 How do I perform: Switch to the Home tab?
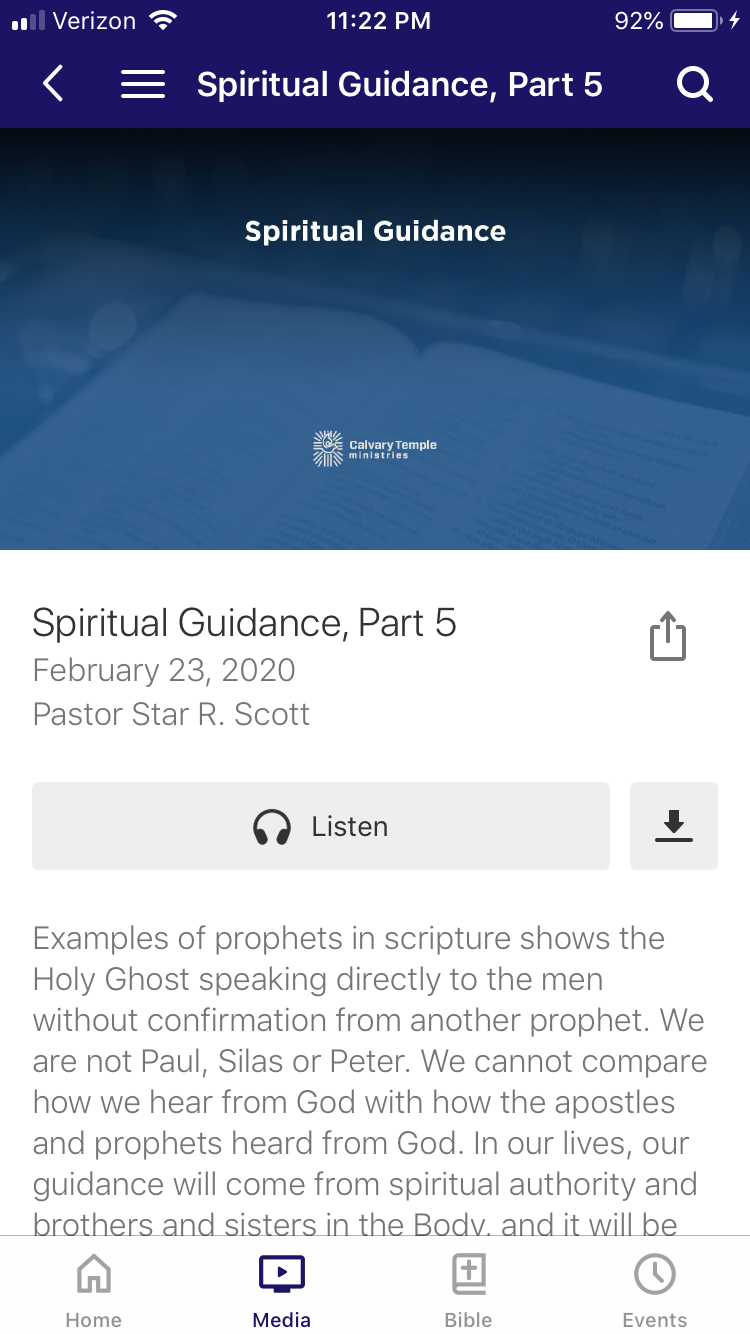point(94,1291)
